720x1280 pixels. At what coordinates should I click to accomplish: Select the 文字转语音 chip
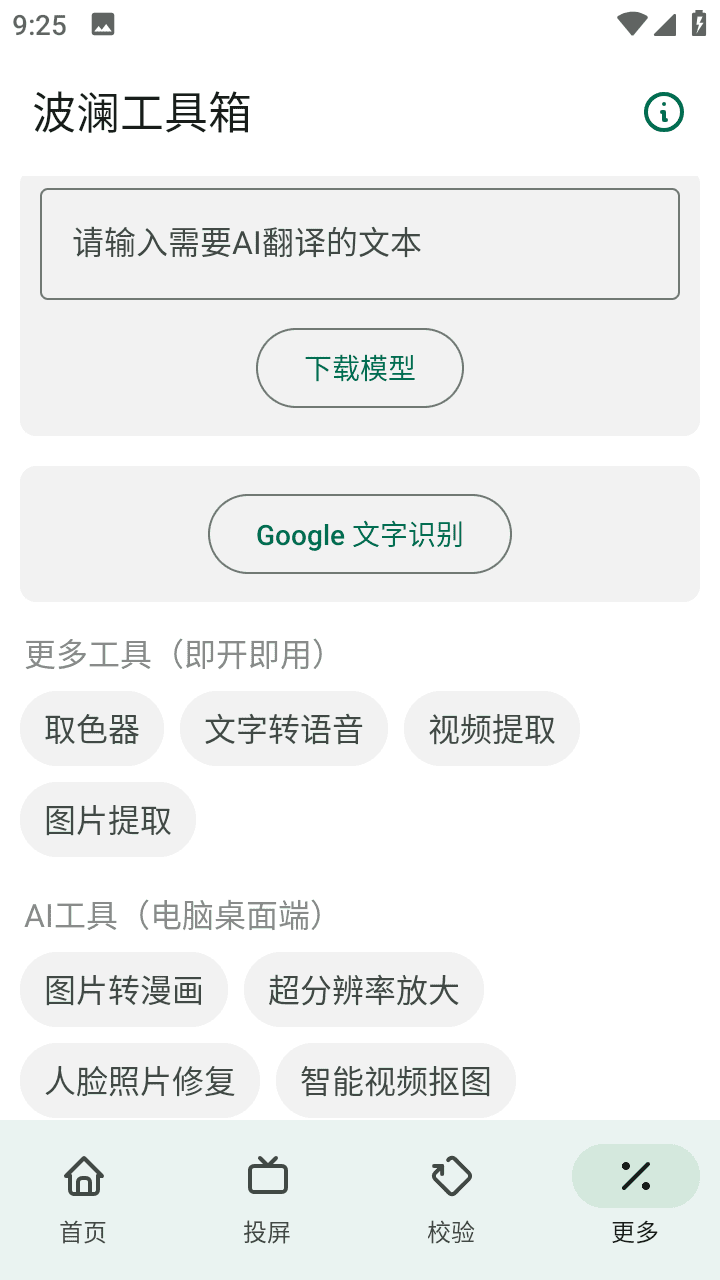(x=284, y=729)
